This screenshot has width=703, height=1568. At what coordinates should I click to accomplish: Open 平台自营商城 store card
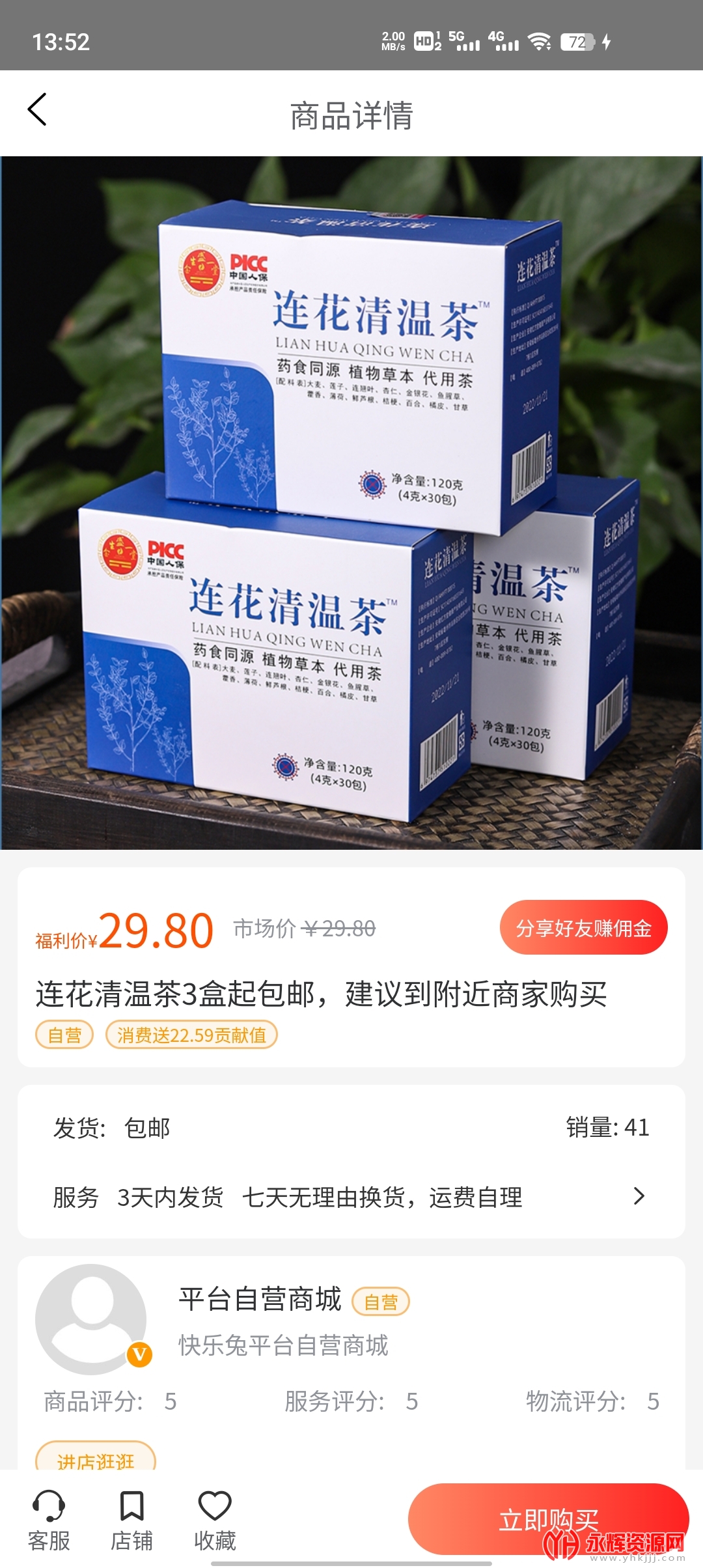tap(260, 1300)
